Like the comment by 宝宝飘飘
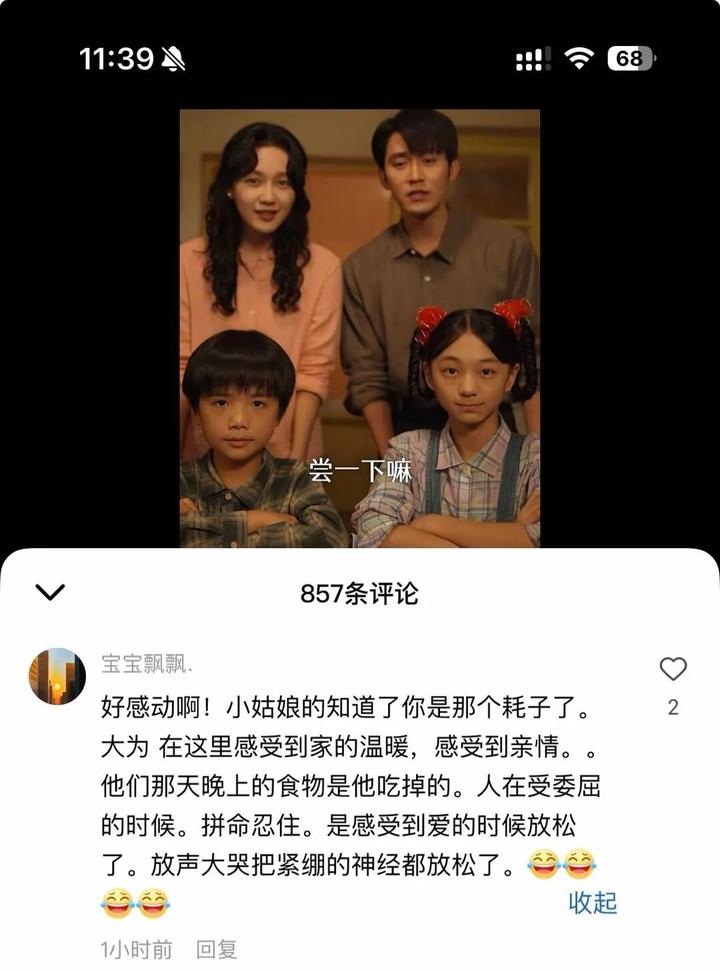The image size is (720, 971). (673, 669)
